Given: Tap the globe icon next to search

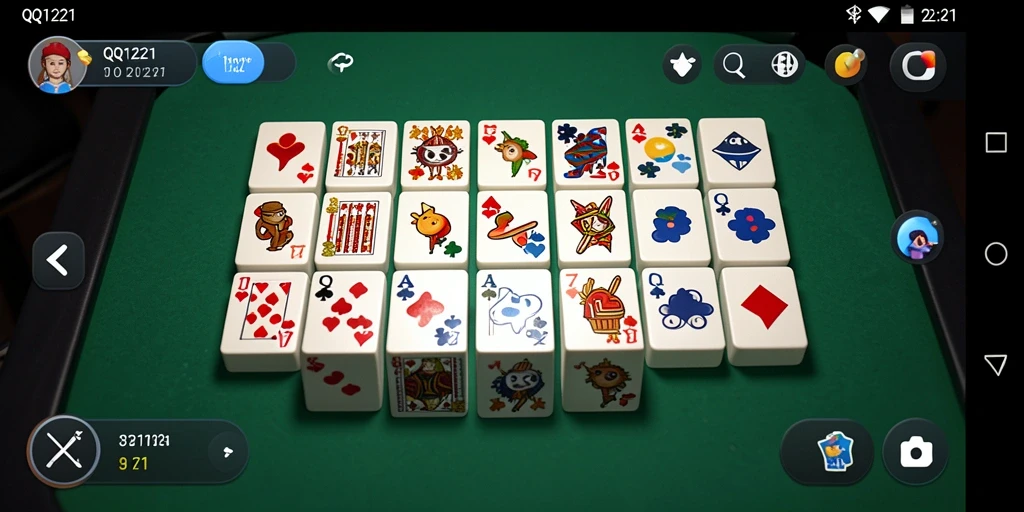Looking at the screenshot, I should [x=784, y=64].
